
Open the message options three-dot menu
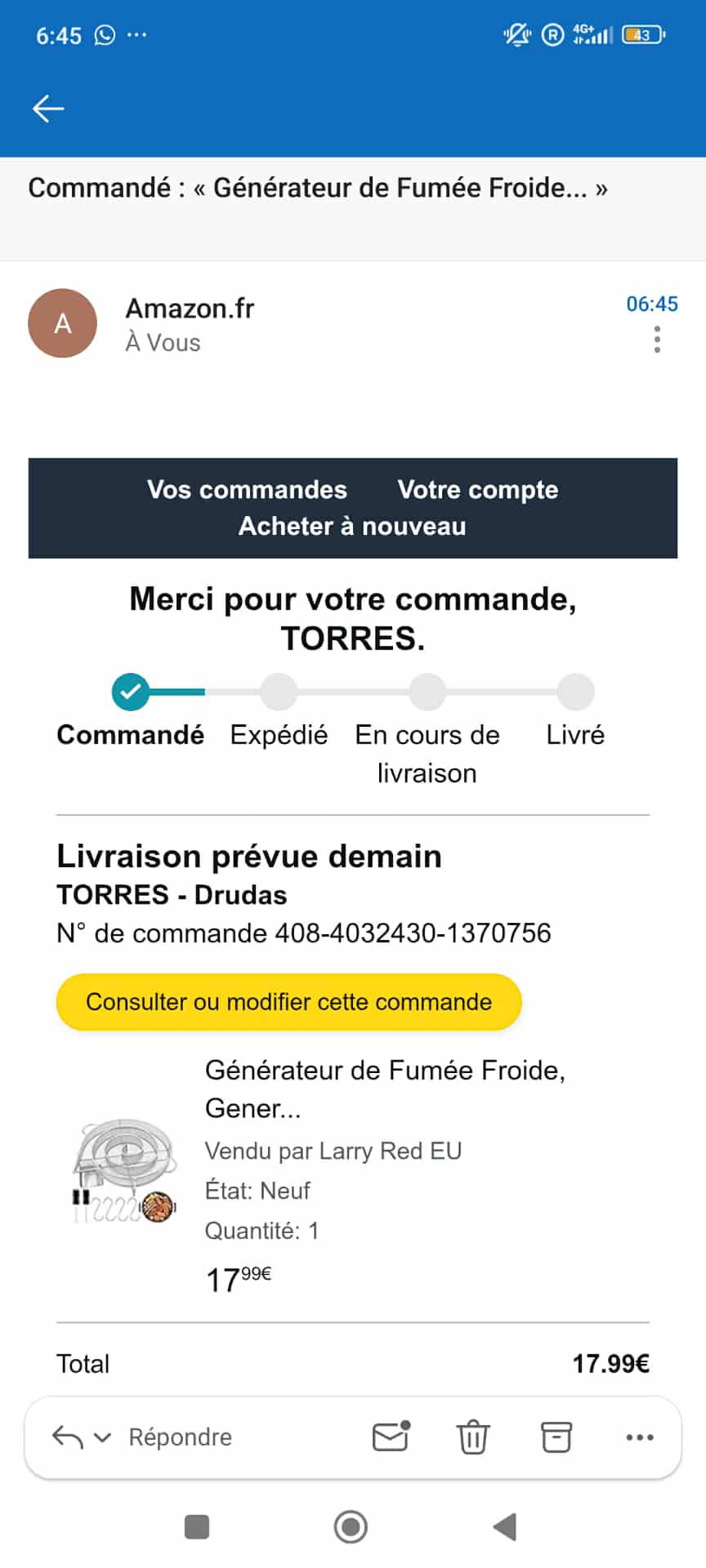[657, 340]
